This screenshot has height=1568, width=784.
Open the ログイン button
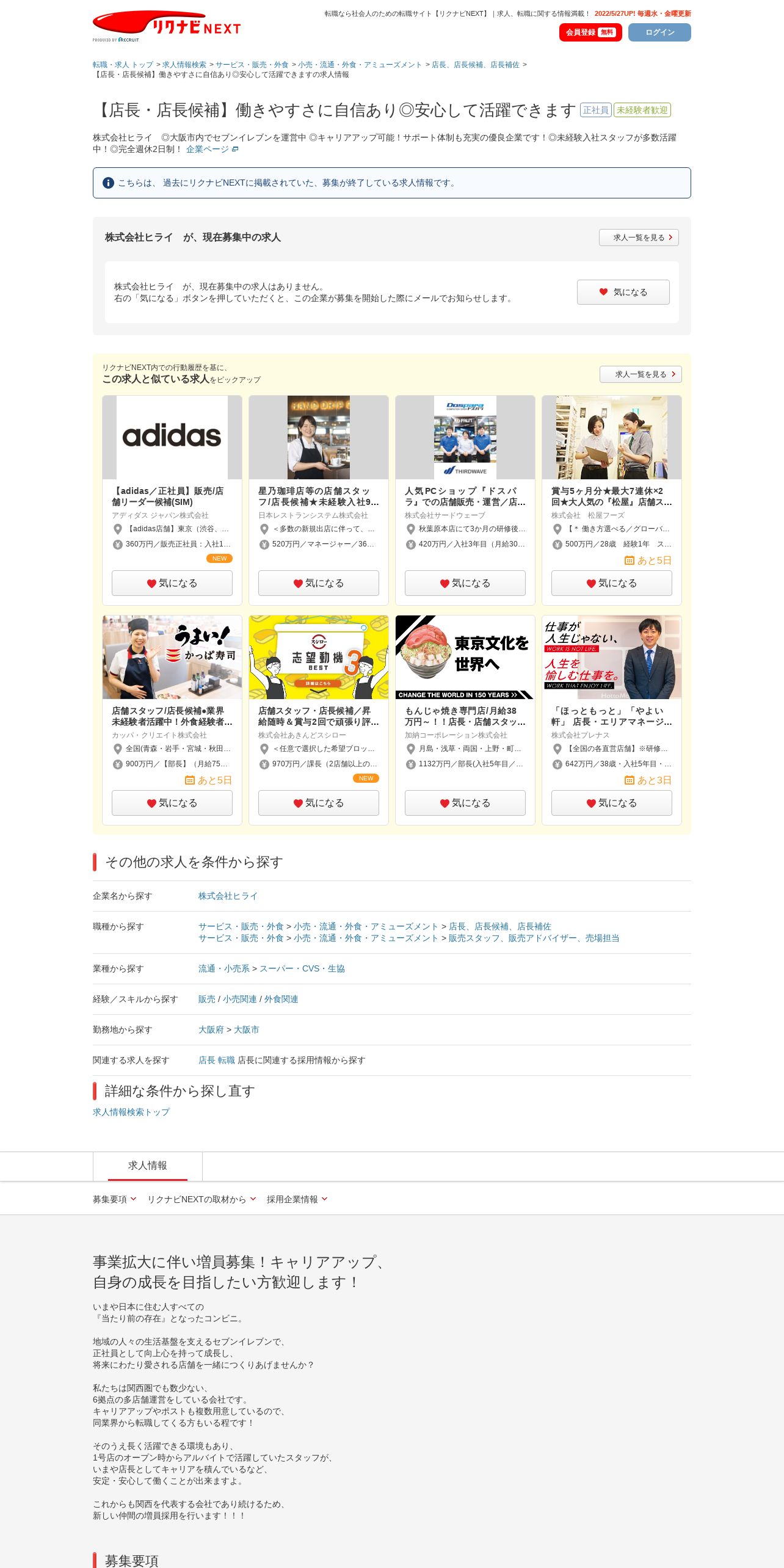659,32
